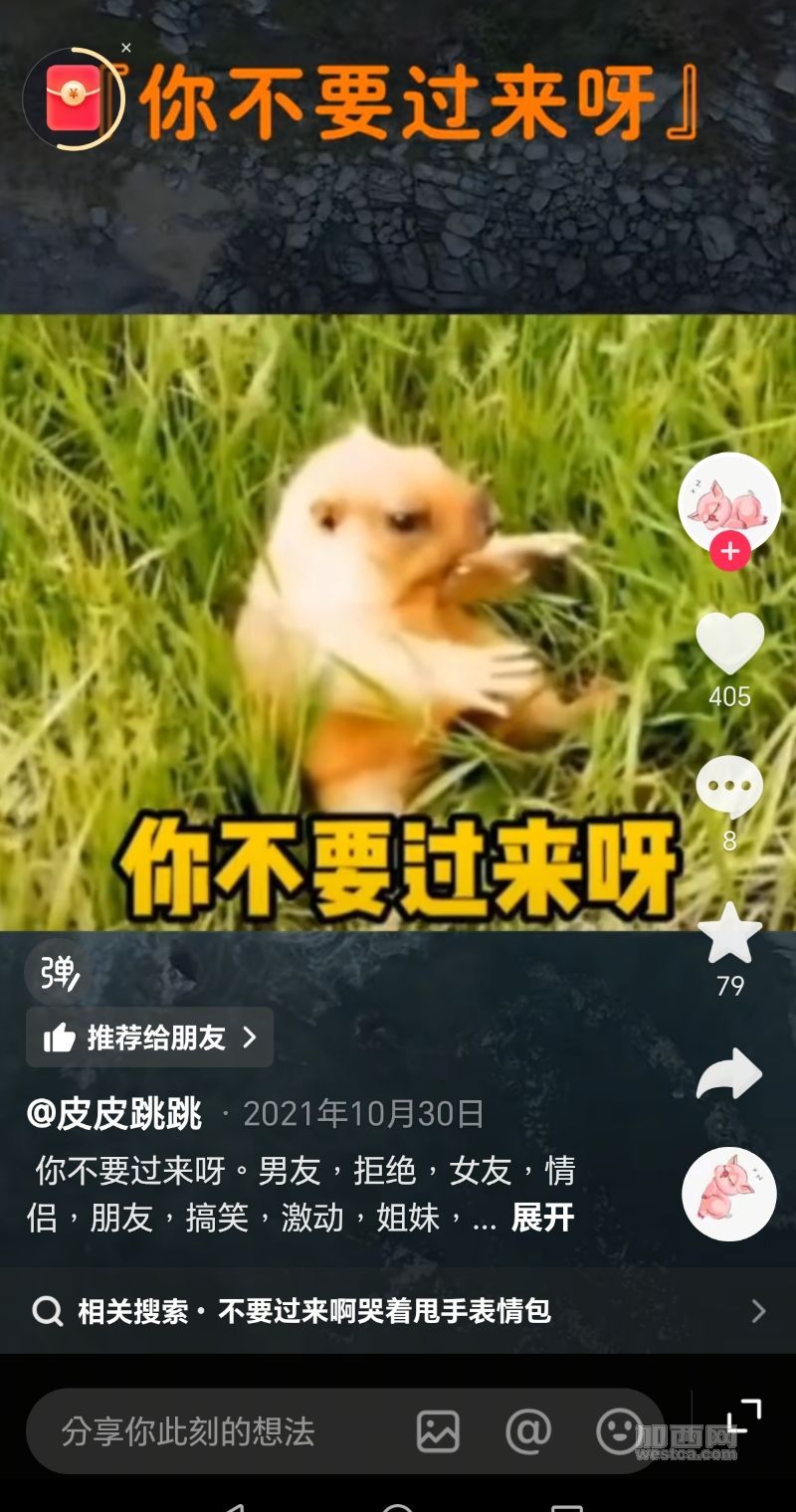Add this video to favorites with the star
Image resolution: width=796 pixels, height=1512 pixels.
[729, 934]
